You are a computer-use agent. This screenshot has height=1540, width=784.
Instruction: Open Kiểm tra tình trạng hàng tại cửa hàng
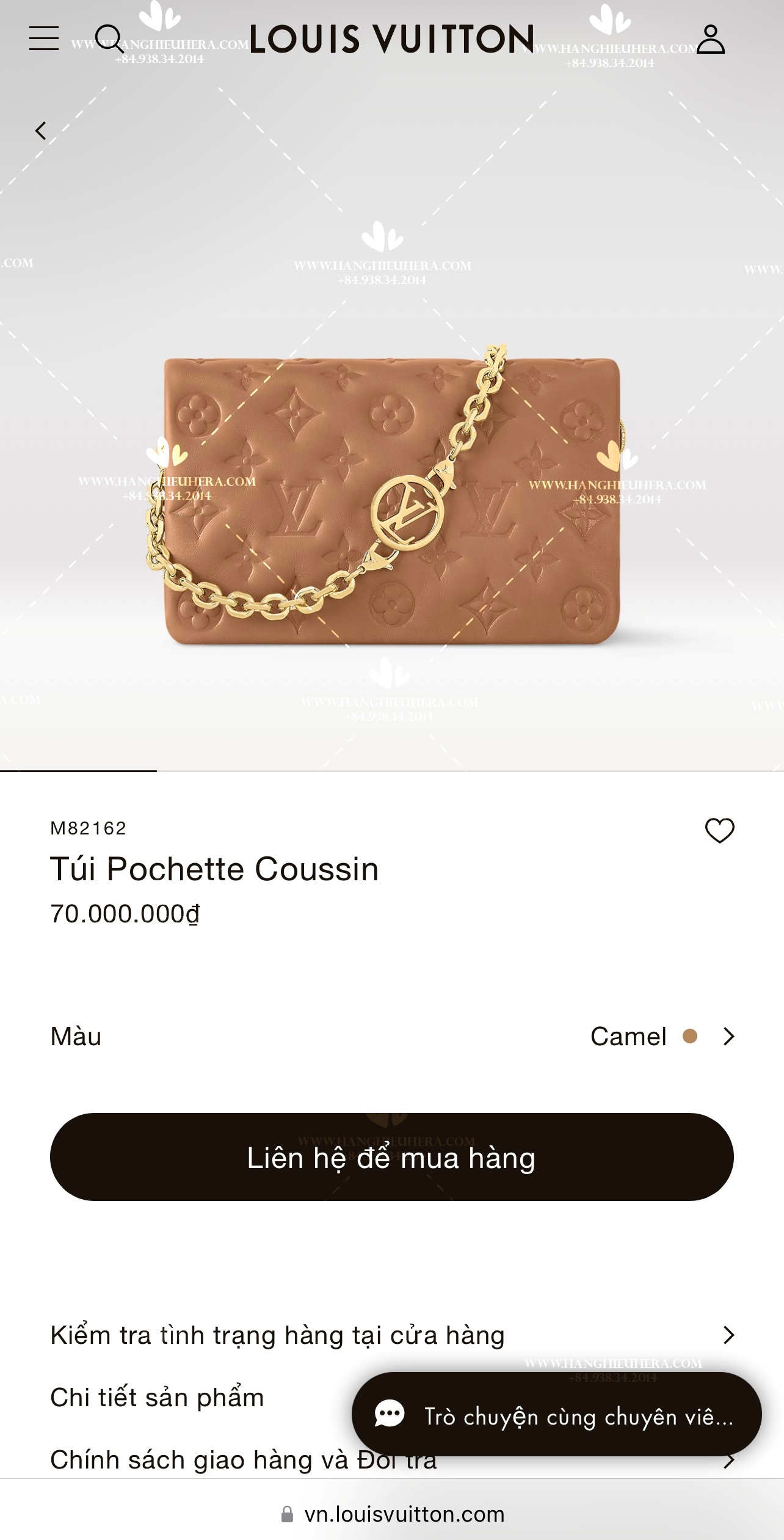tap(392, 1335)
